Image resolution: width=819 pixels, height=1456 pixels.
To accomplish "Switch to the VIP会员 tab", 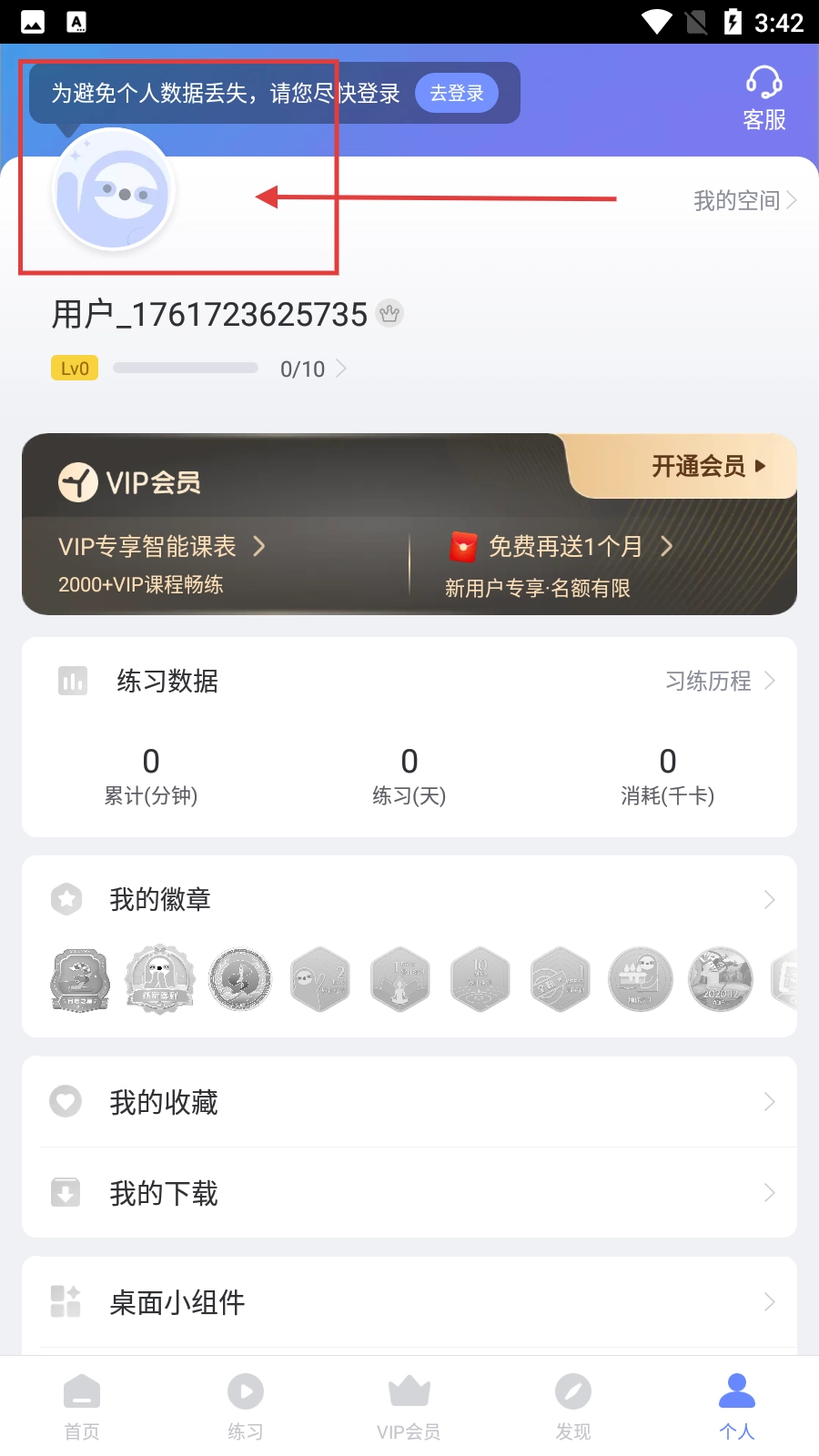I will [409, 1407].
